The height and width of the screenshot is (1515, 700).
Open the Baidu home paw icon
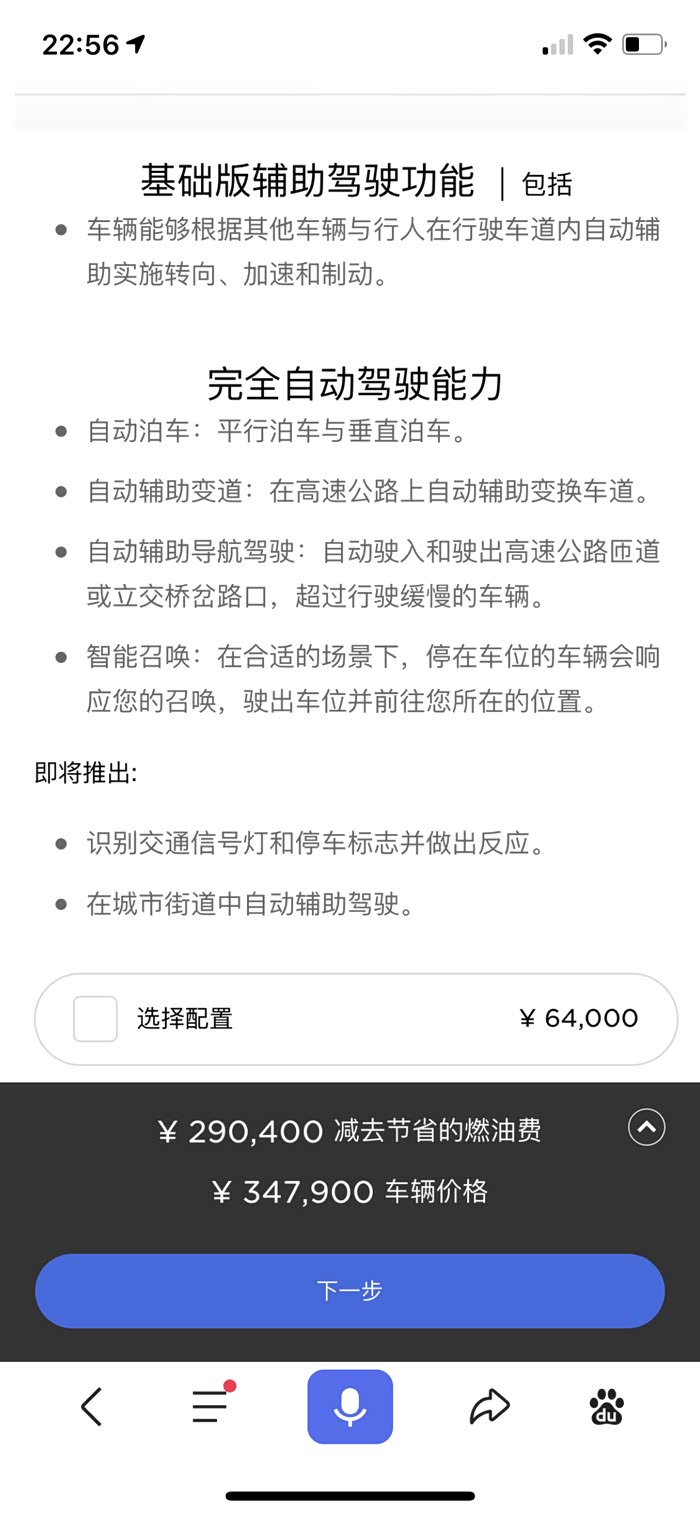(606, 1407)
